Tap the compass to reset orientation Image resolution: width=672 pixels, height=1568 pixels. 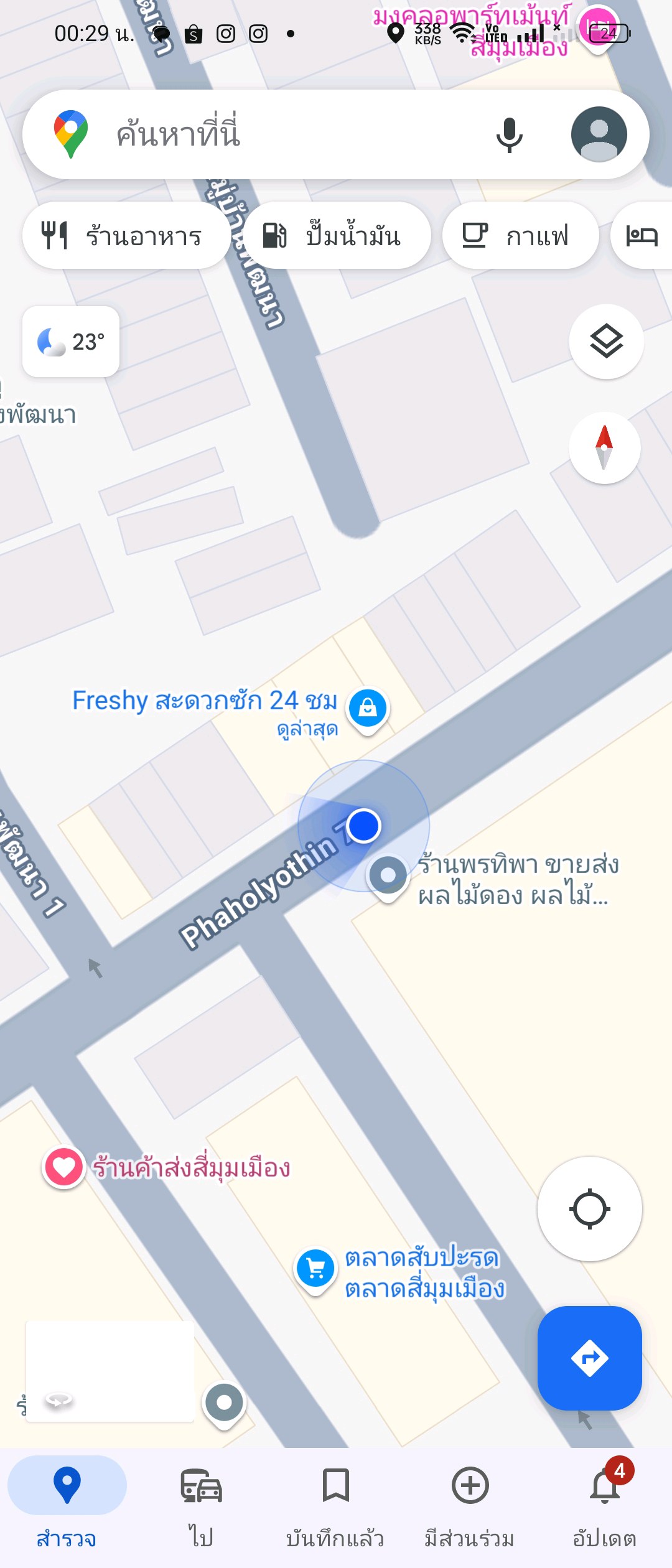[604, 447]
